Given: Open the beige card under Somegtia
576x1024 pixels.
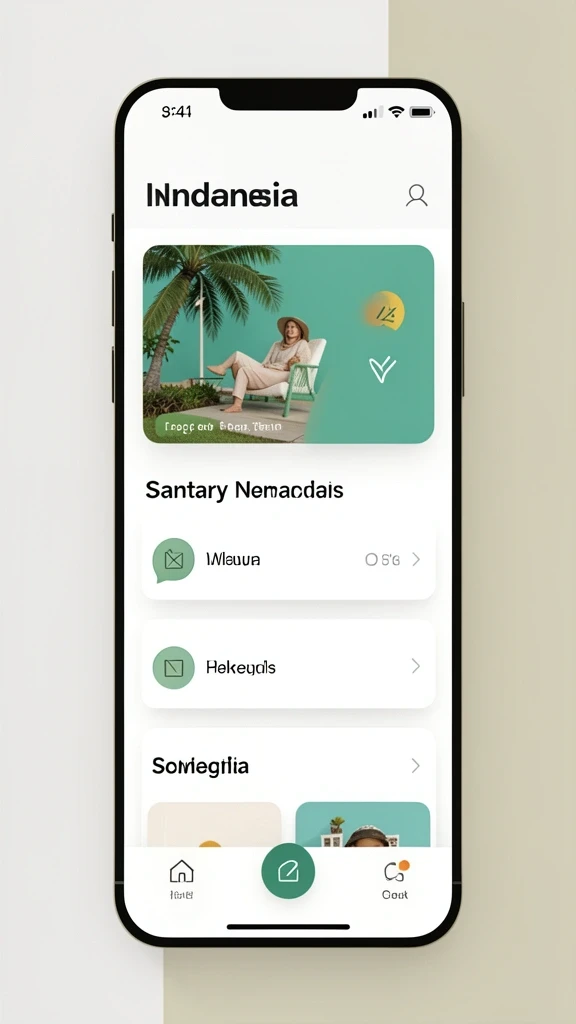Looking at the screenshot, I should [214, 825].
